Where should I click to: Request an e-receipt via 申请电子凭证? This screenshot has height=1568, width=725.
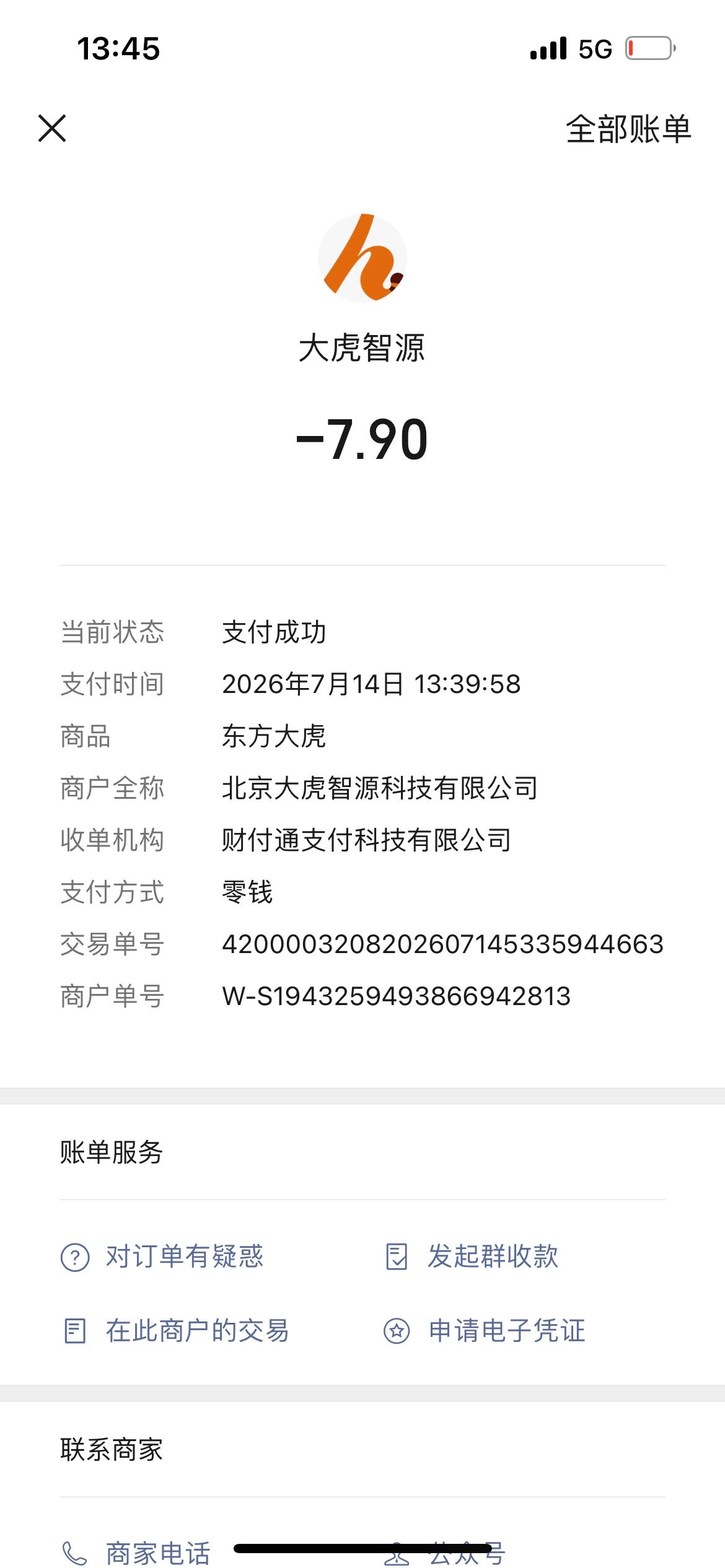485,1331
